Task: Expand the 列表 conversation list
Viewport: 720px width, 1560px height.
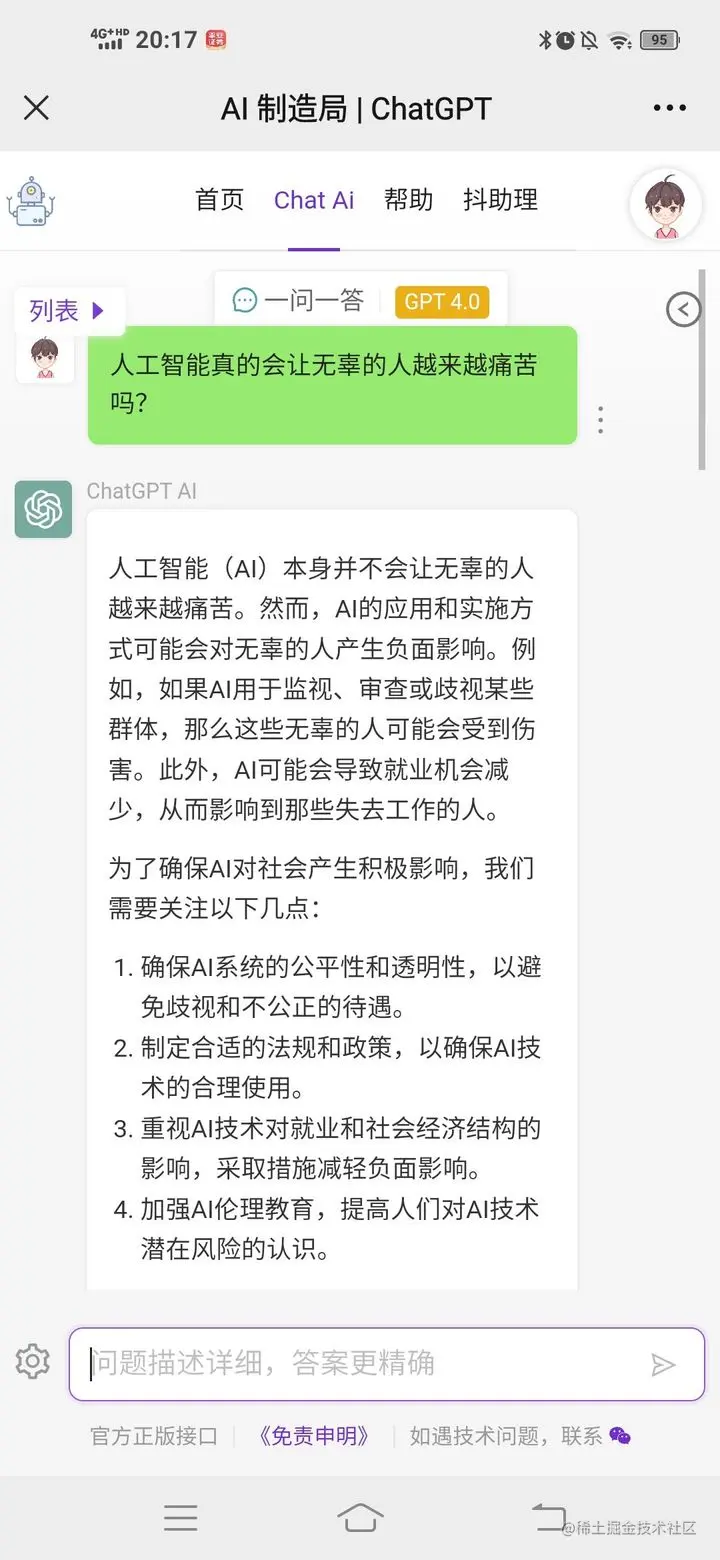Action: (65, 311)
